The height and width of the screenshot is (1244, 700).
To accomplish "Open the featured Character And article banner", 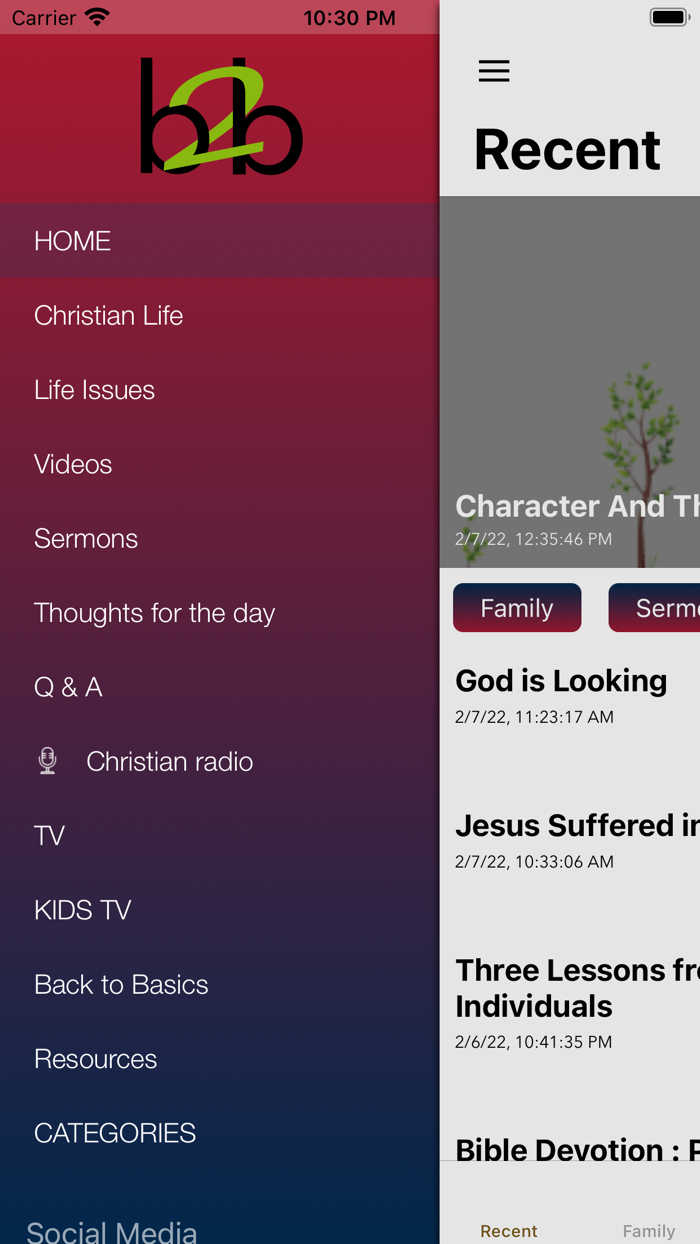I will (x=570, y=400).
